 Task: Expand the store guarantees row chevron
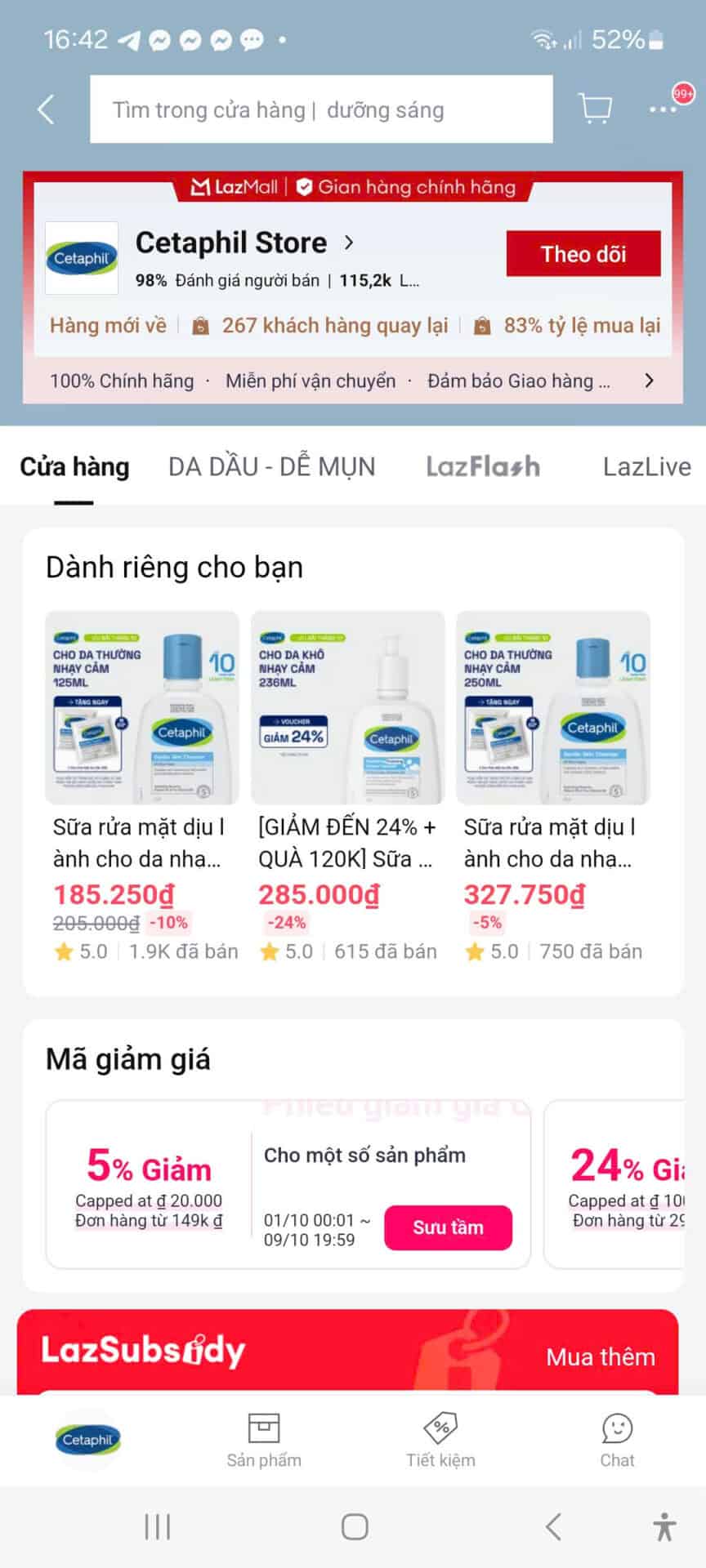tap(650, 381)
